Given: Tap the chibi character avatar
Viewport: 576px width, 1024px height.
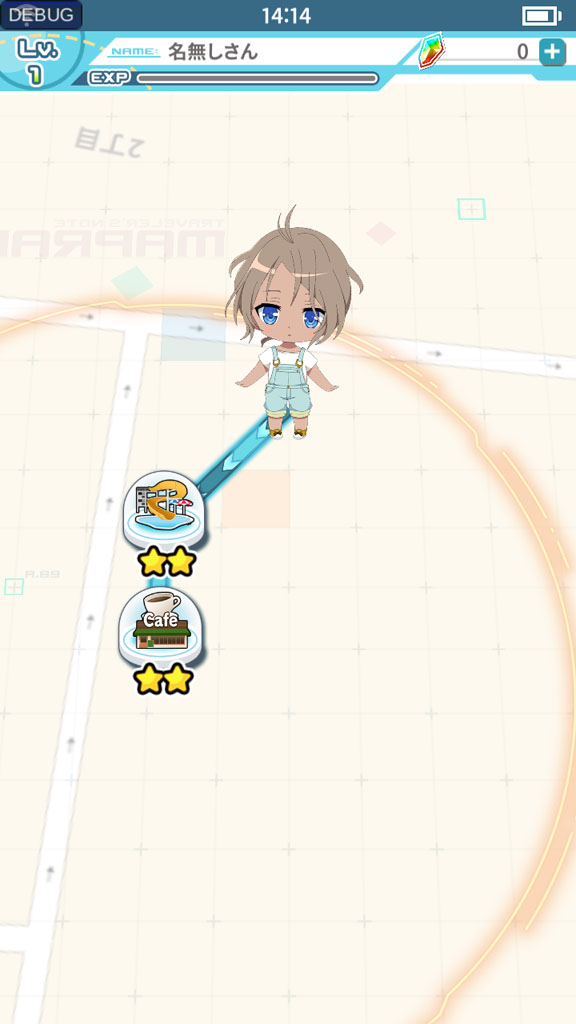Looking at the screenshot, I should coord(292,323).
